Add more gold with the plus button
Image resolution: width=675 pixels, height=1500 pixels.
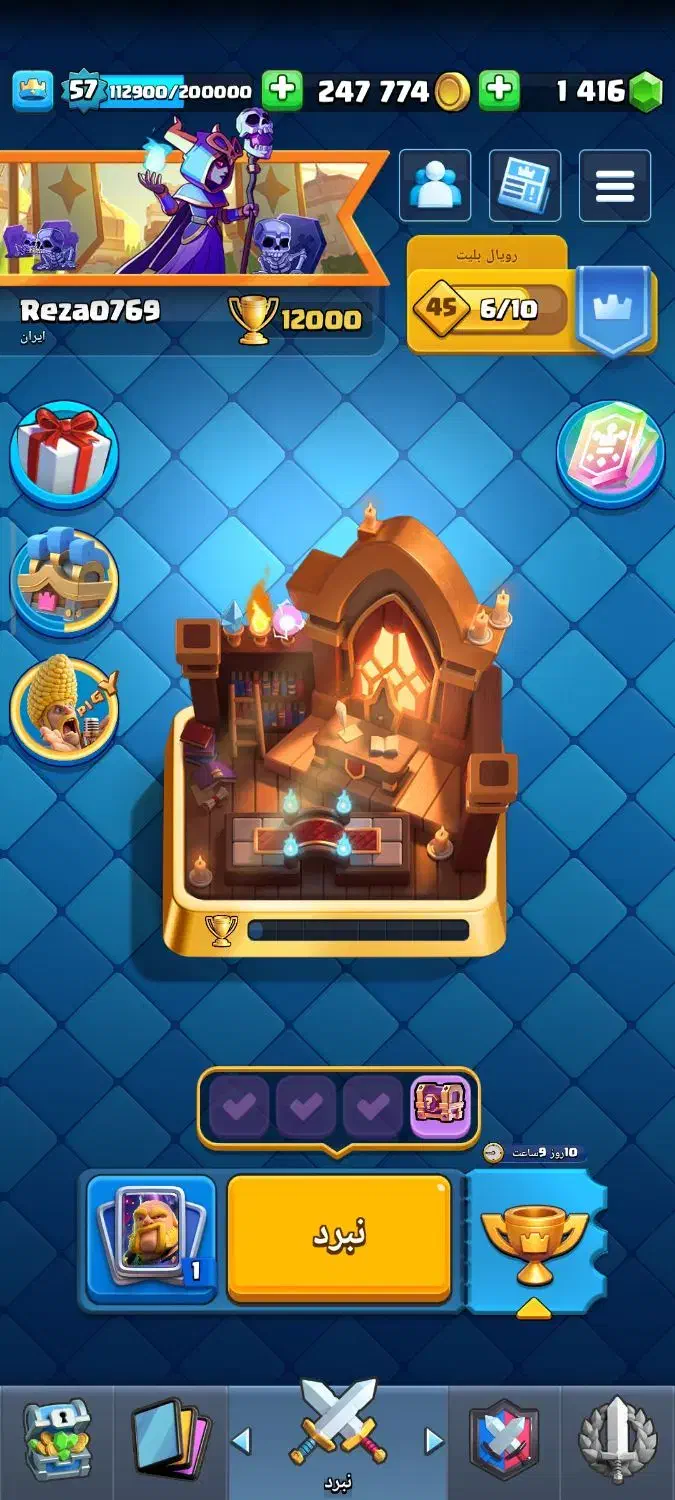coord(283,91)
